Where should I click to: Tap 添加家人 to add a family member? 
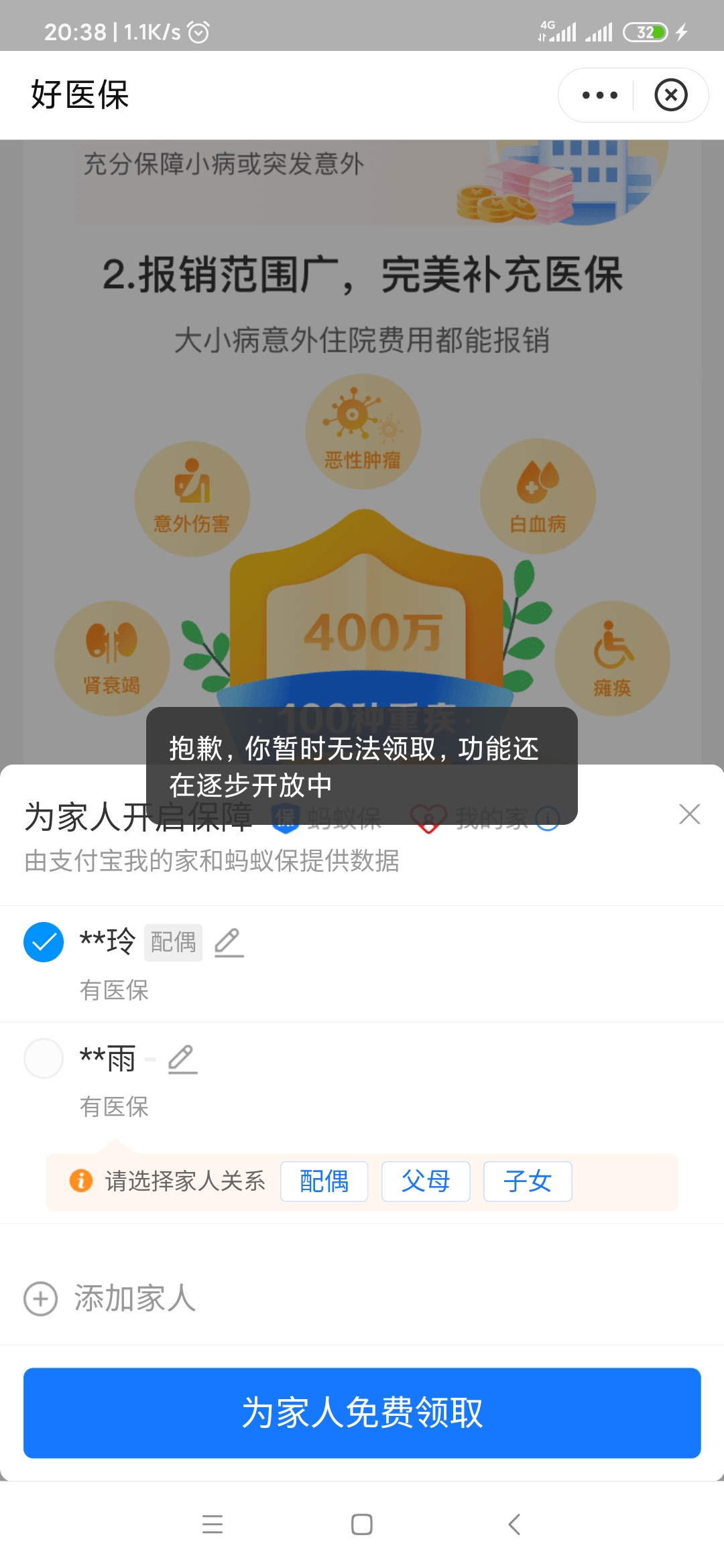pos(134,1297)
